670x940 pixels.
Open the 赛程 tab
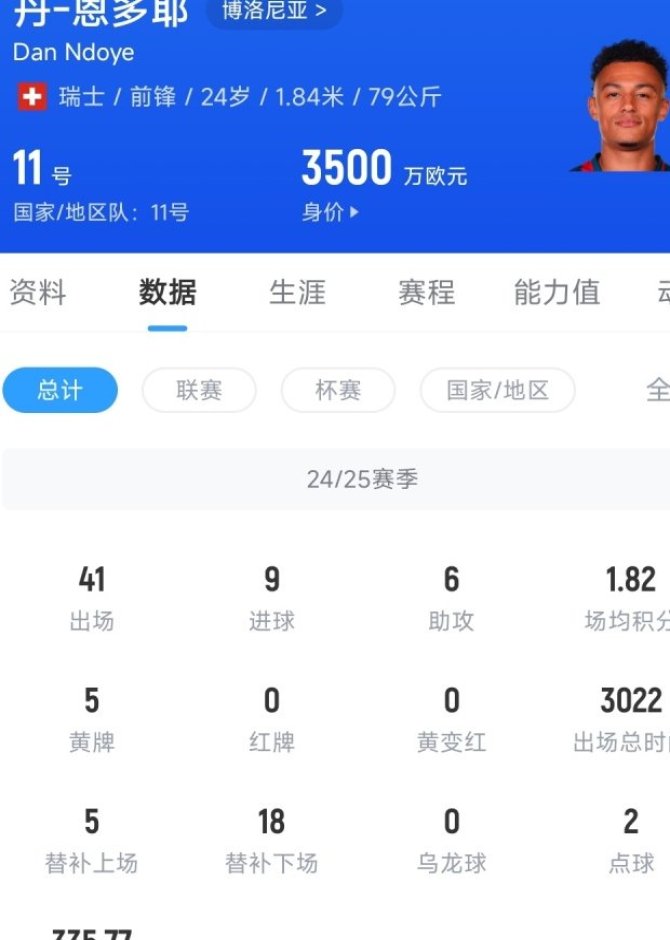click(x=426, y=292)
